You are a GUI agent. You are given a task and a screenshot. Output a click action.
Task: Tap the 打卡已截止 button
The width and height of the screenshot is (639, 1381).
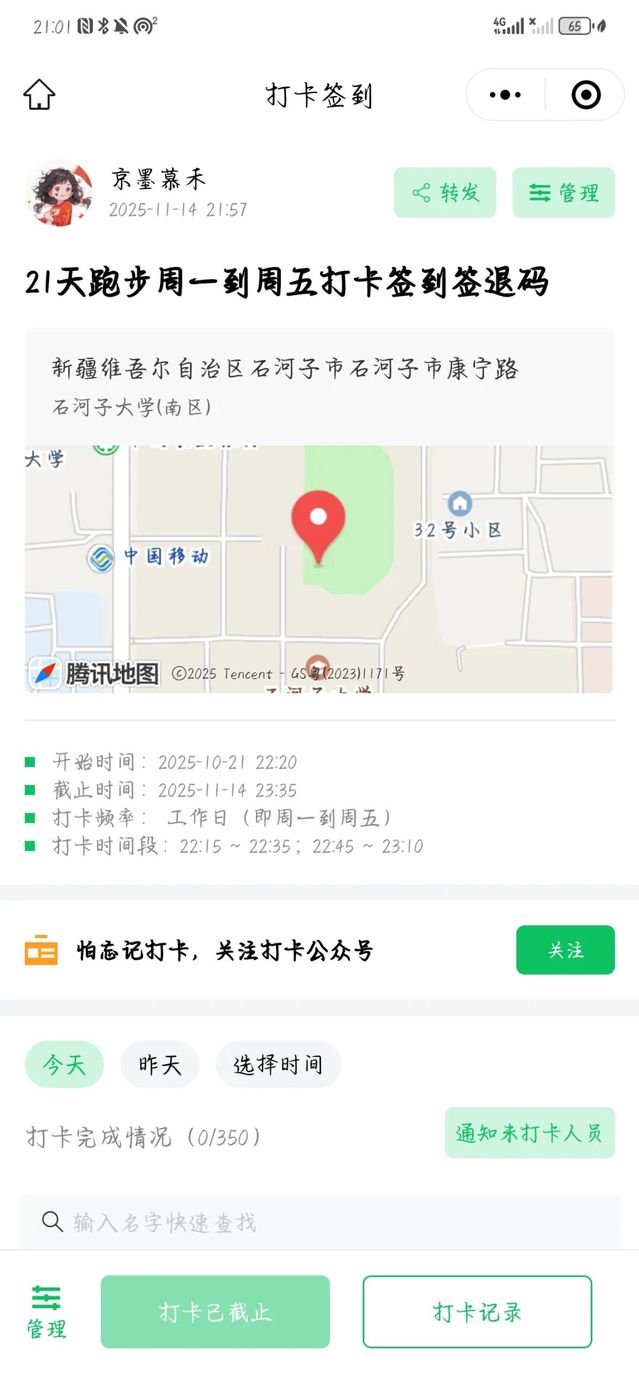point(215,1312)
